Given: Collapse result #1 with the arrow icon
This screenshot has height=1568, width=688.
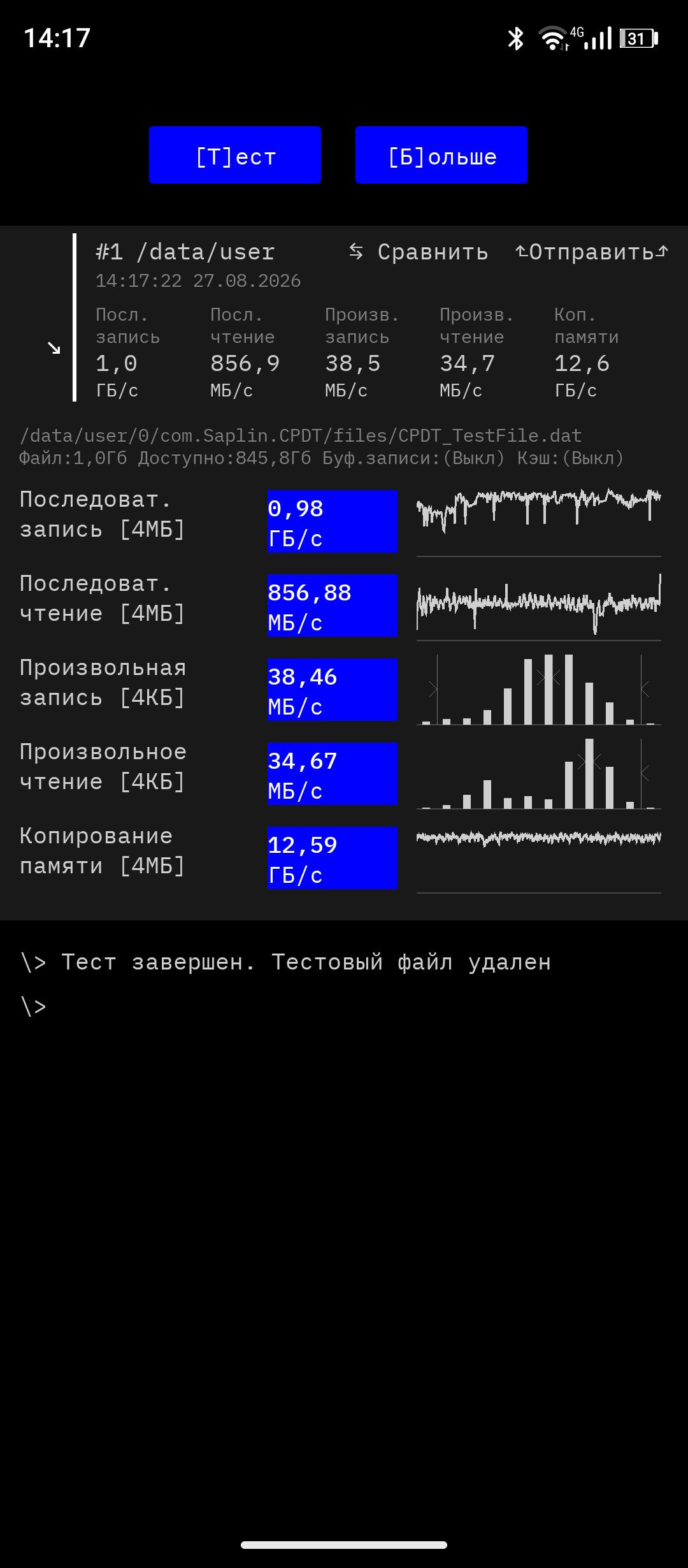Looking at the screenshot, I should [54, 348].
